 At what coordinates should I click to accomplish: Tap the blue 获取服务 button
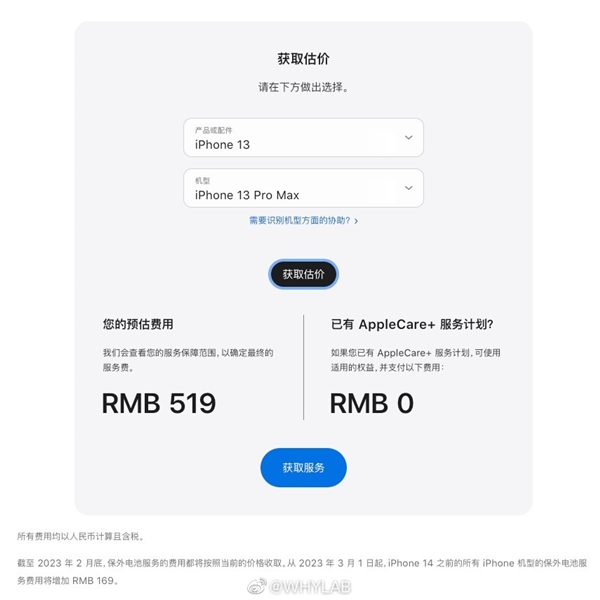point(303,467)
